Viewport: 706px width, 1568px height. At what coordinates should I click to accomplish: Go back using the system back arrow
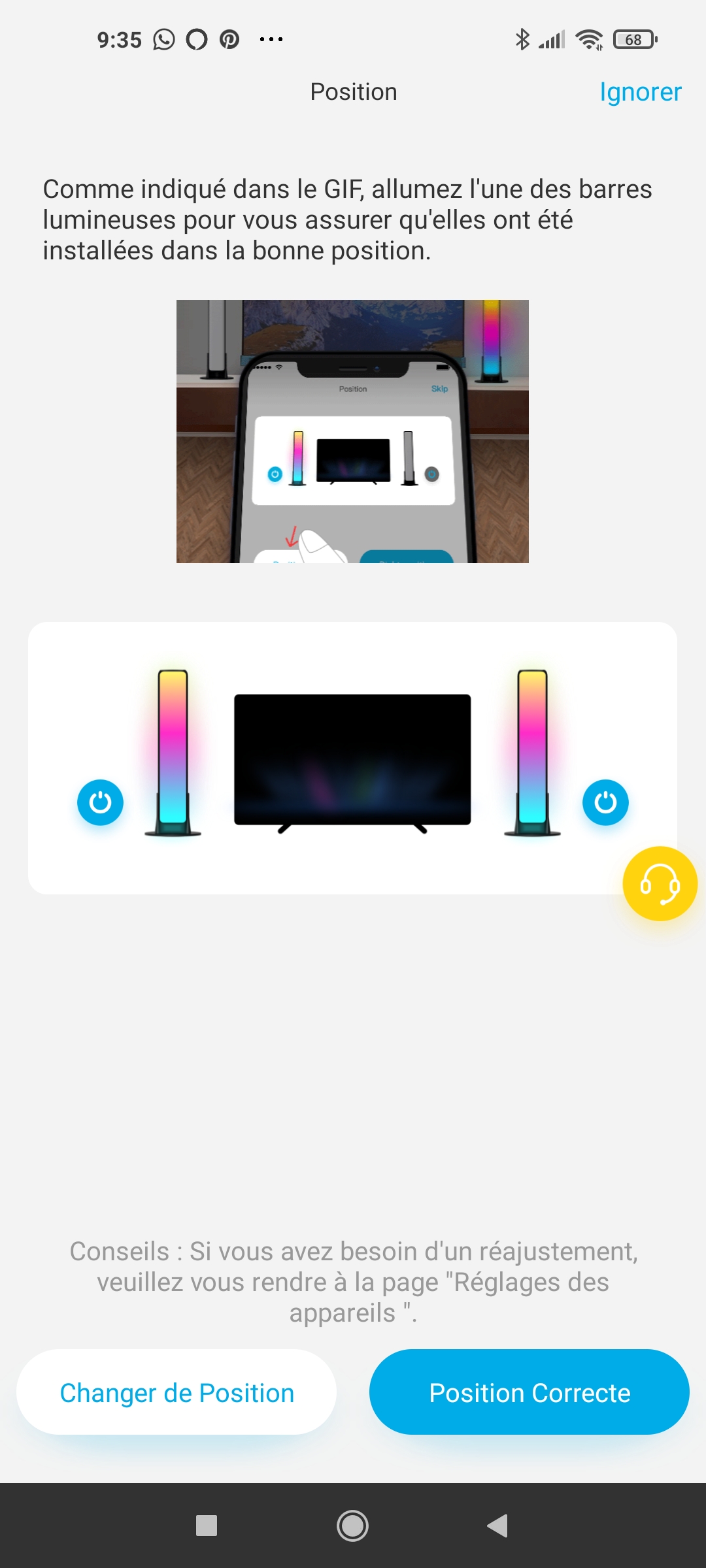(497, 1526)
